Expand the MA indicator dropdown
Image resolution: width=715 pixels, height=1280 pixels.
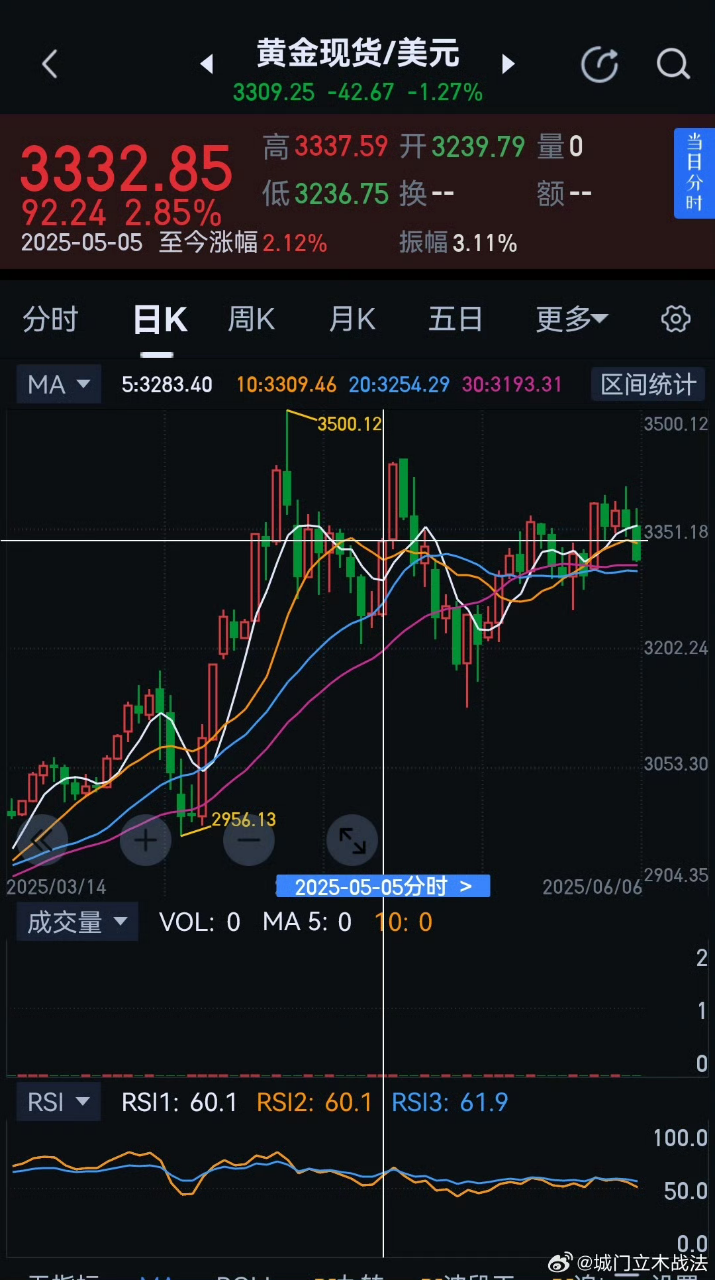tap(59, 384)
